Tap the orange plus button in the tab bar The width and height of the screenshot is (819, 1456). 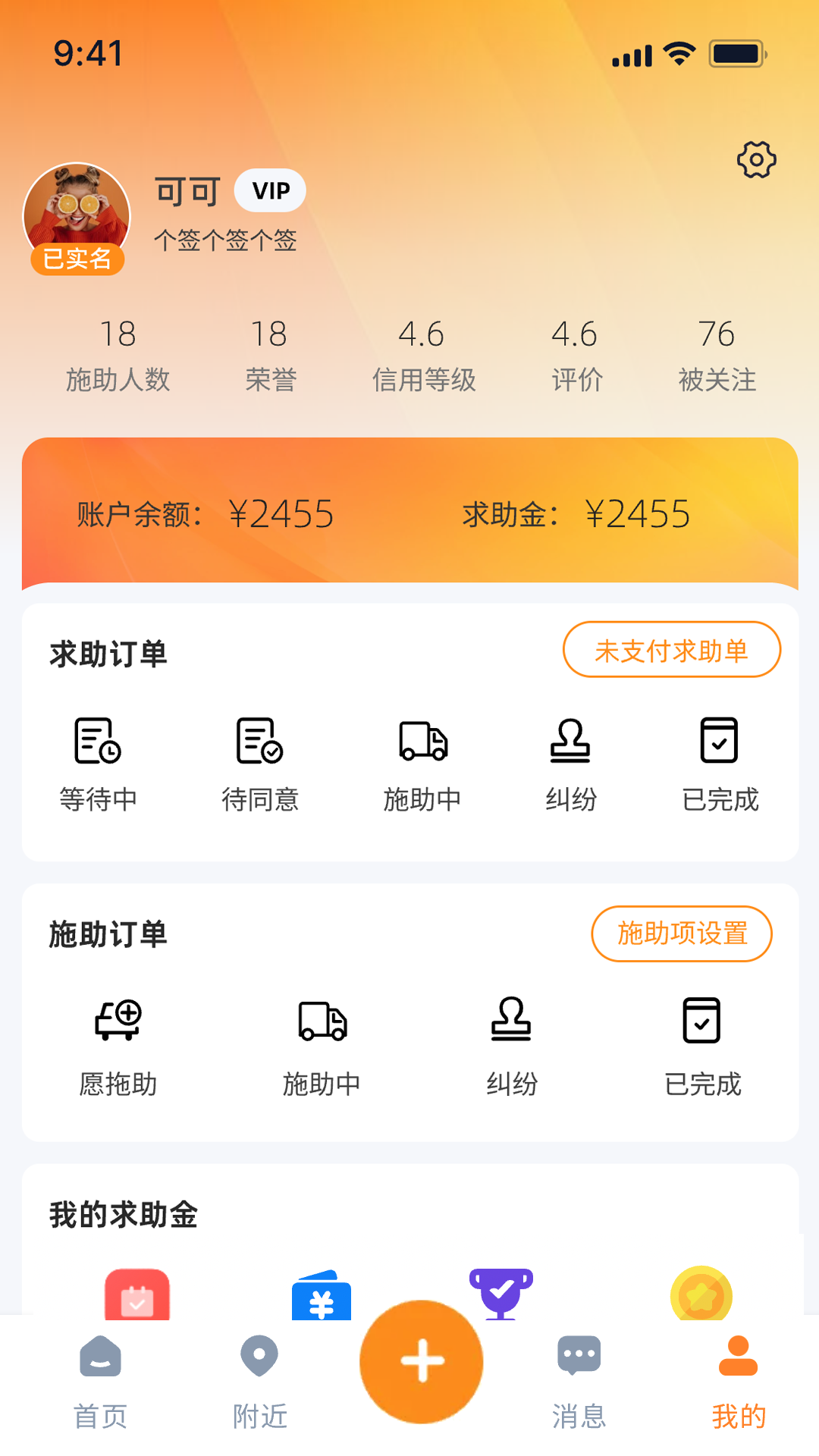pos(422,1361)
